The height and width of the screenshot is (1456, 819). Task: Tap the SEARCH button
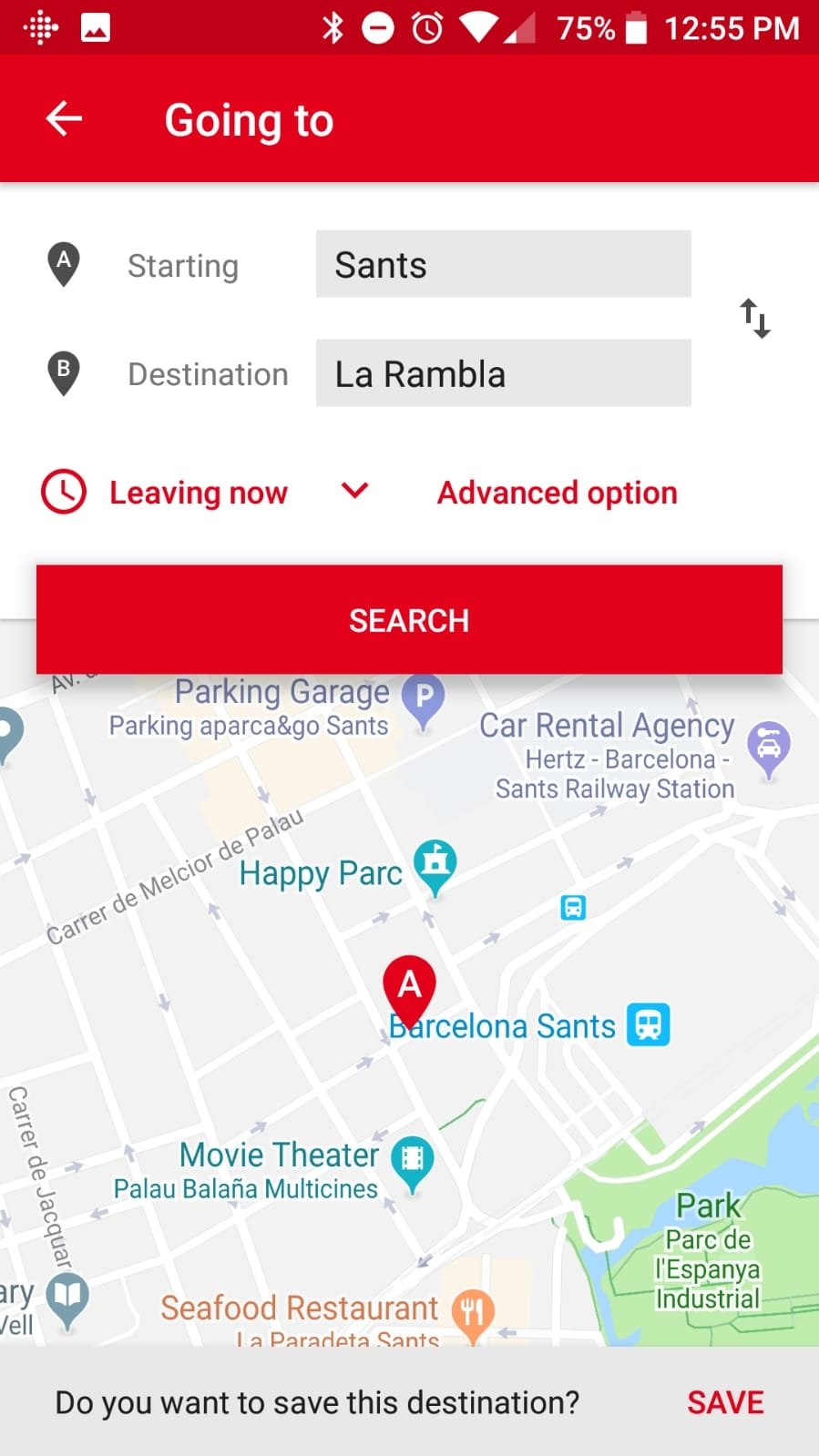click(409, 619)
